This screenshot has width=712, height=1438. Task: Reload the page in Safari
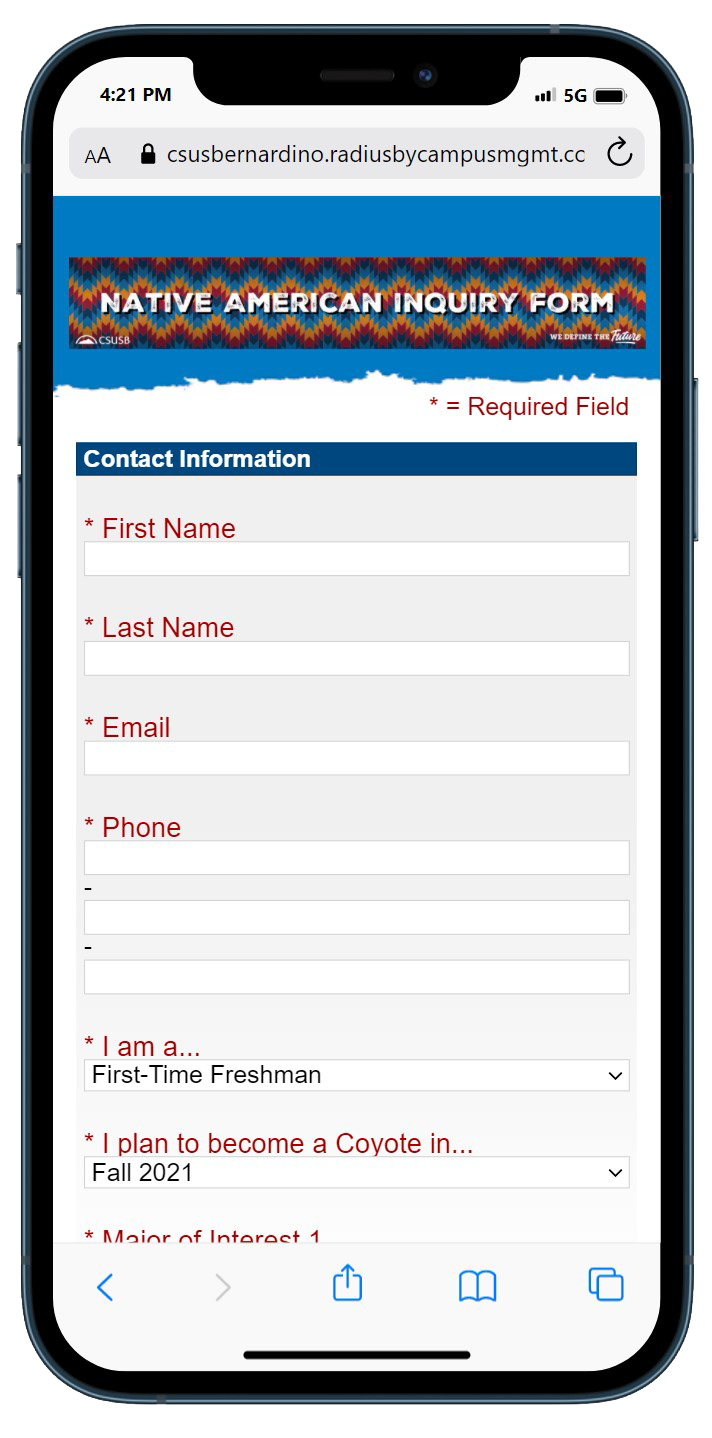point(620,154)
